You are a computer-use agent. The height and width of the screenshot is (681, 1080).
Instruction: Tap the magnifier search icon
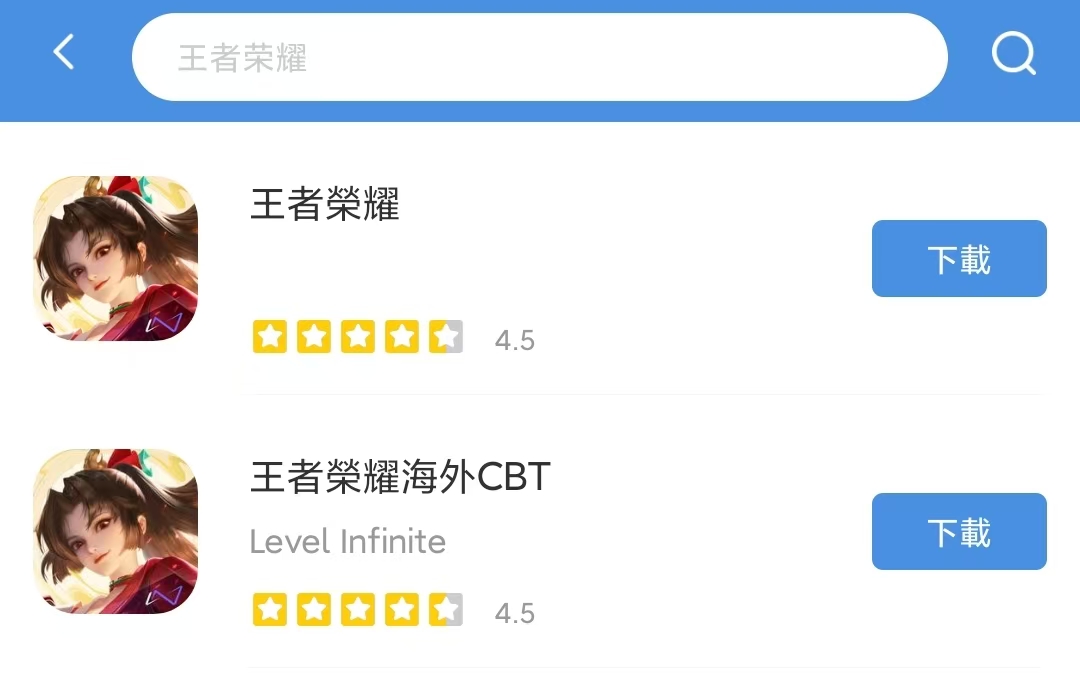click(x=1014, y=54)
